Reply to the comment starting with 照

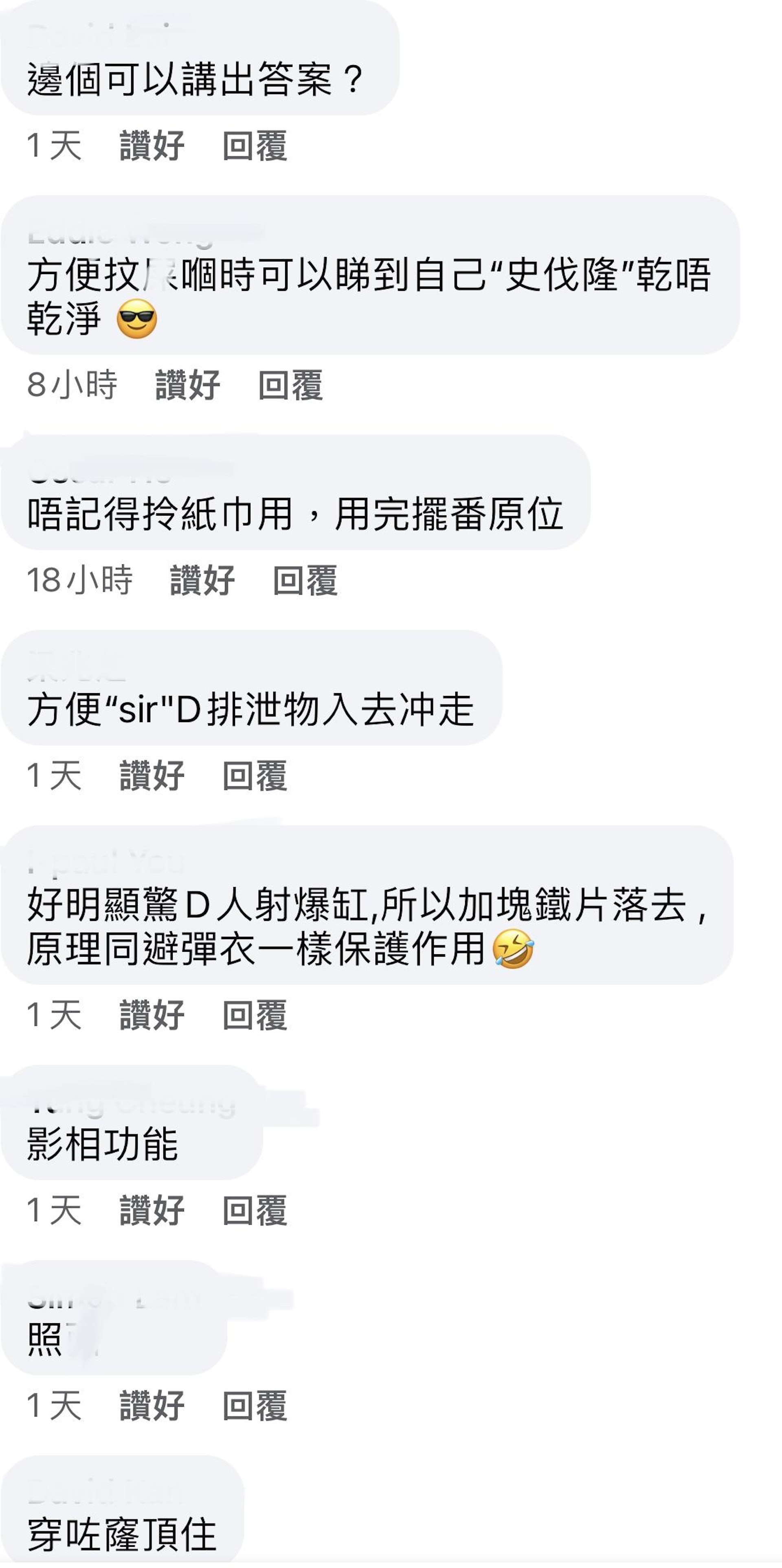pos(255,1405)
